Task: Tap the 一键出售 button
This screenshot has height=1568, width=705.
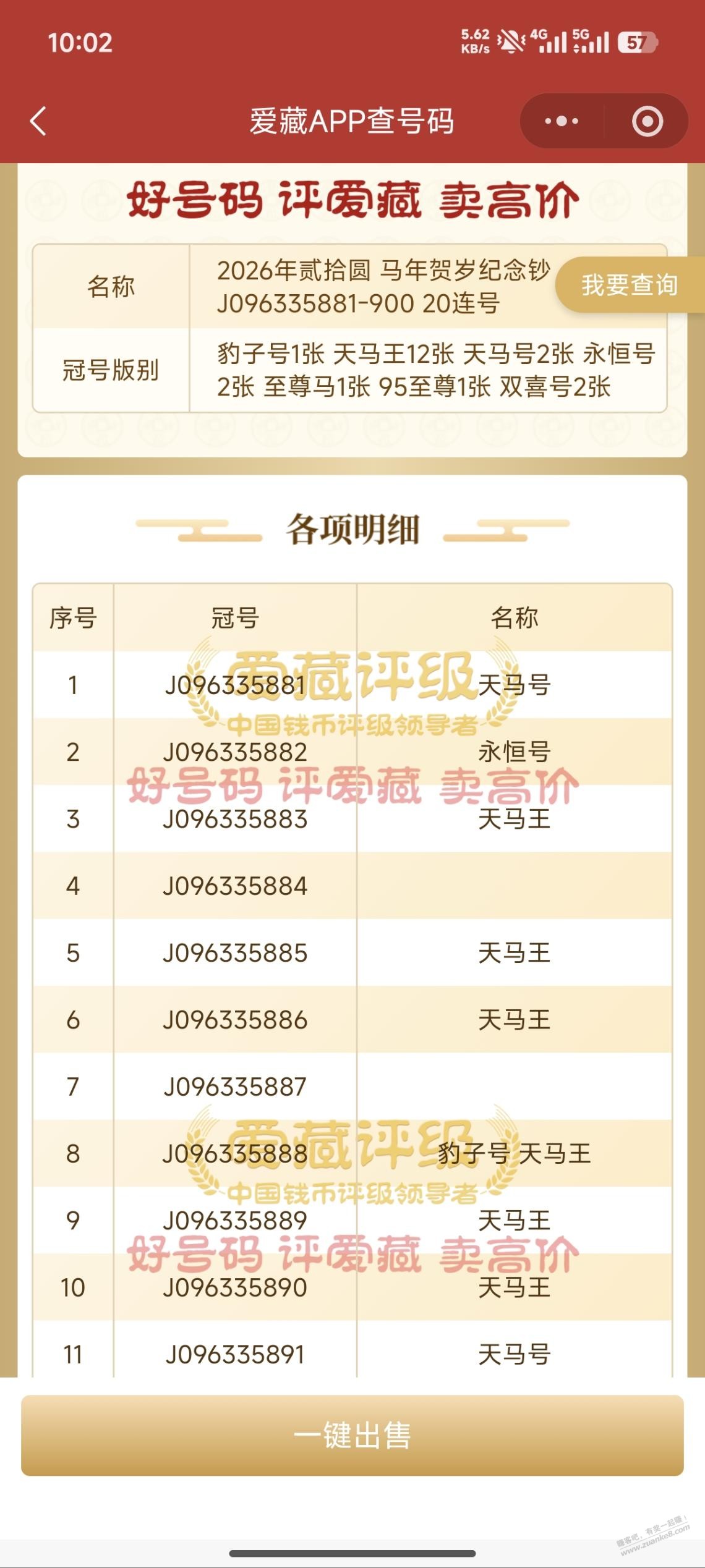Action: click(x=352, y=1436)
